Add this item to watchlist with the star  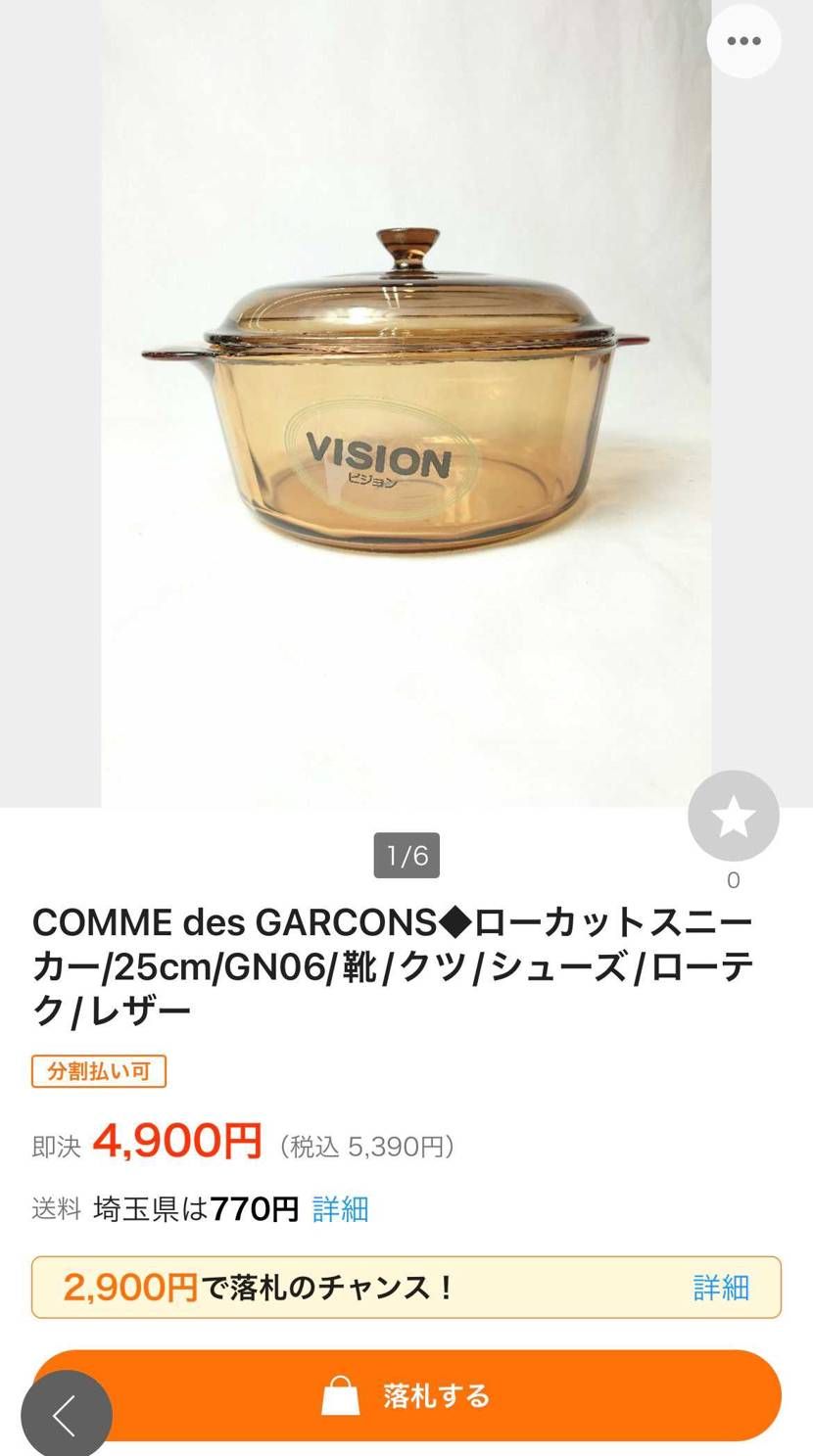pos(733,816)
